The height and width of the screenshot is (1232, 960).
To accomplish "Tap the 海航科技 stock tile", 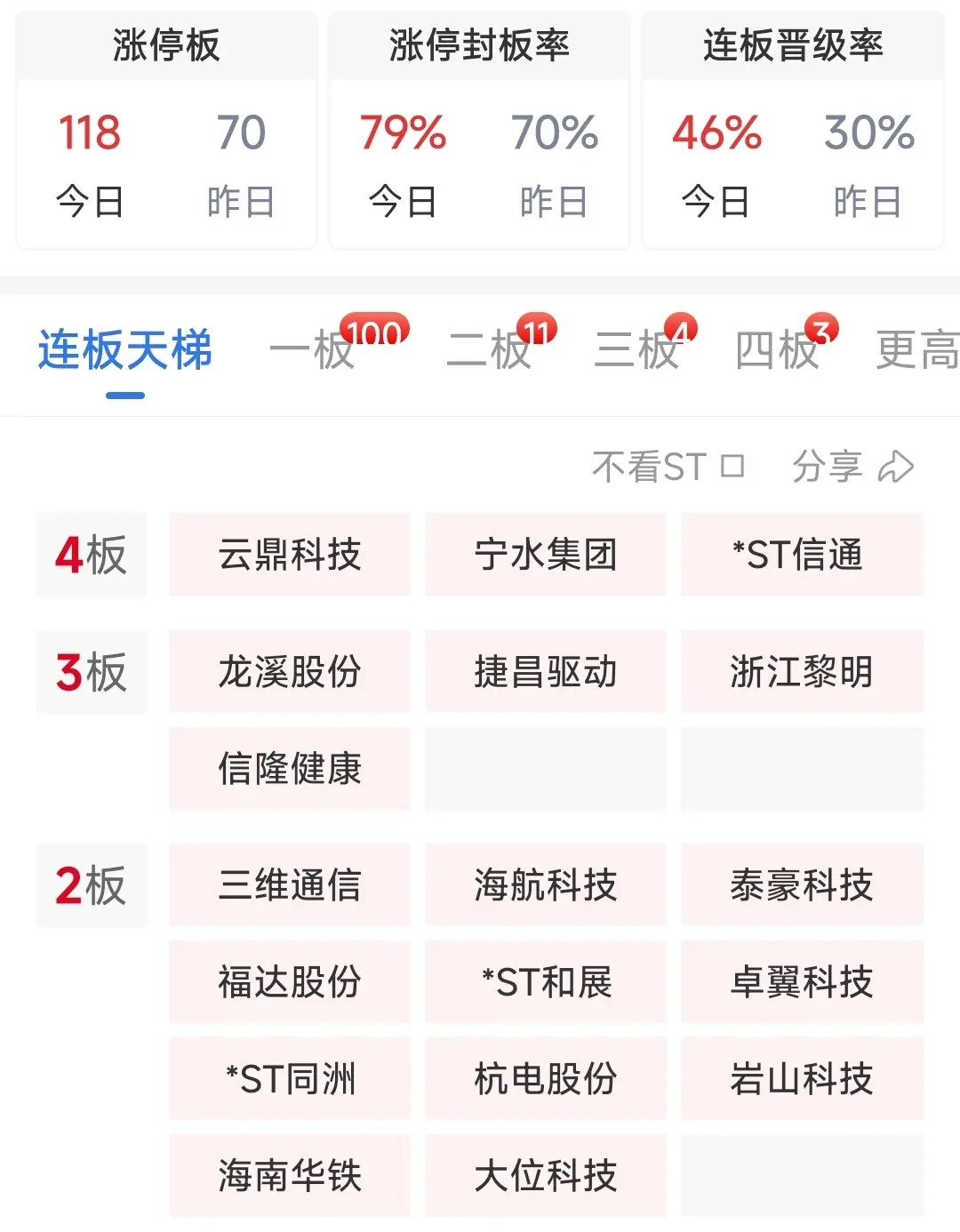I will coord(546,885).
